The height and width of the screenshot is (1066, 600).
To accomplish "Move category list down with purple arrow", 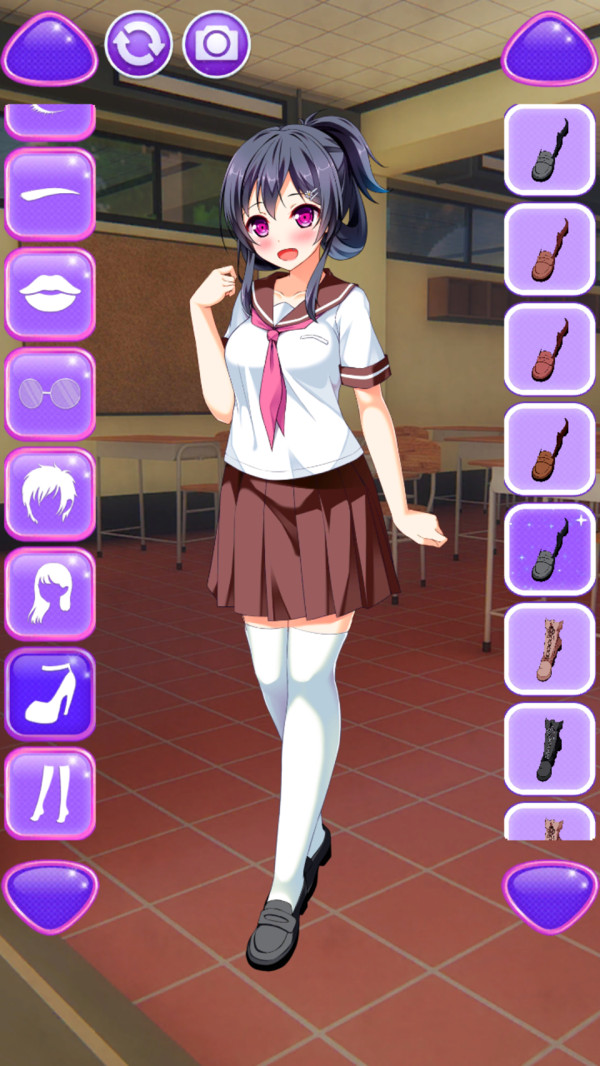I will click(x=50, y=894).
